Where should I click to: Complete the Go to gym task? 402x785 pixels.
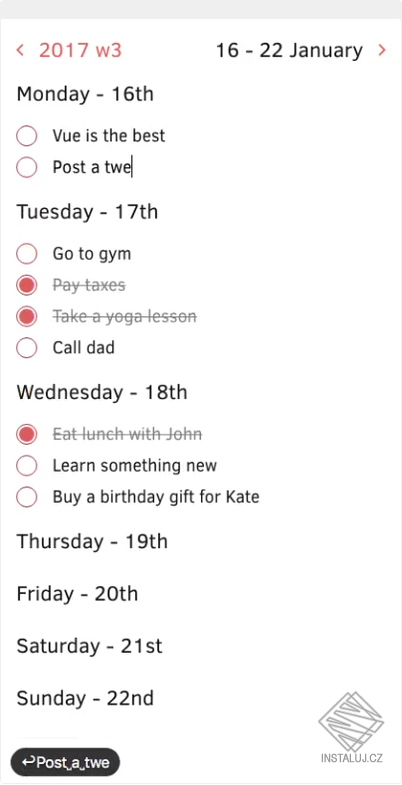tap(27, 254)
